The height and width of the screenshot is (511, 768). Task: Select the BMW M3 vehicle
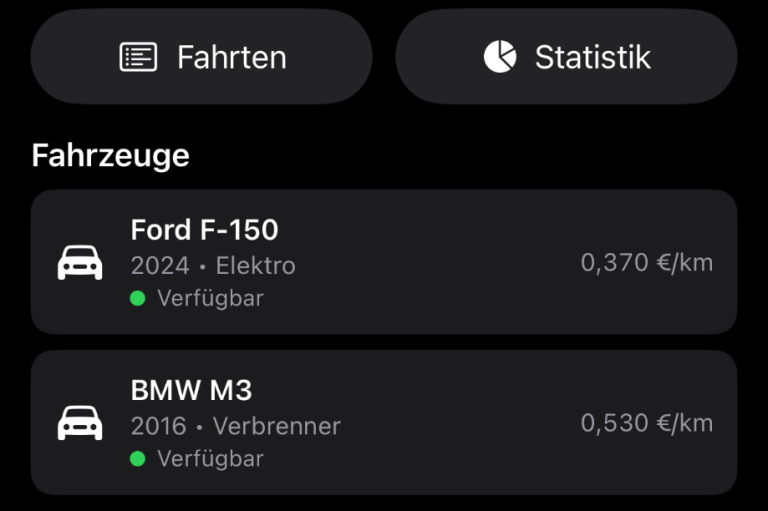384,422
